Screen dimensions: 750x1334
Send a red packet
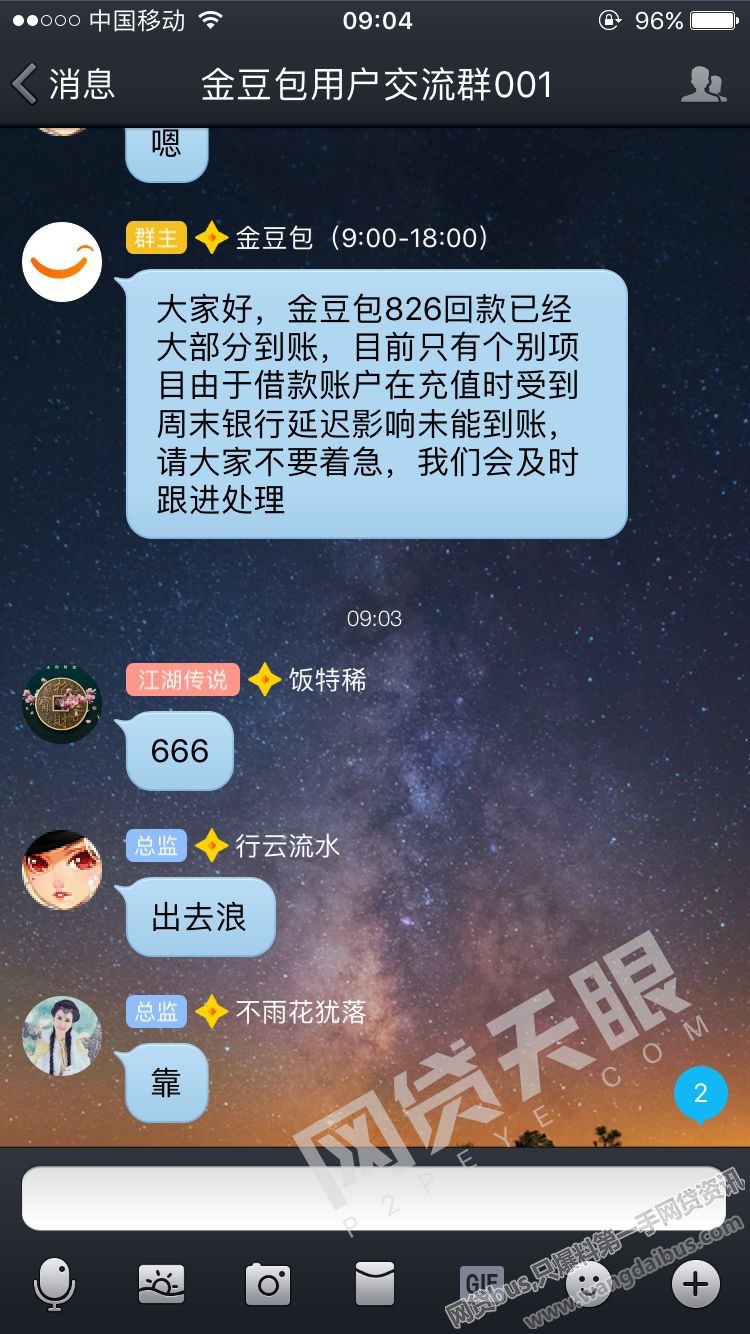tap(374, 1283)
